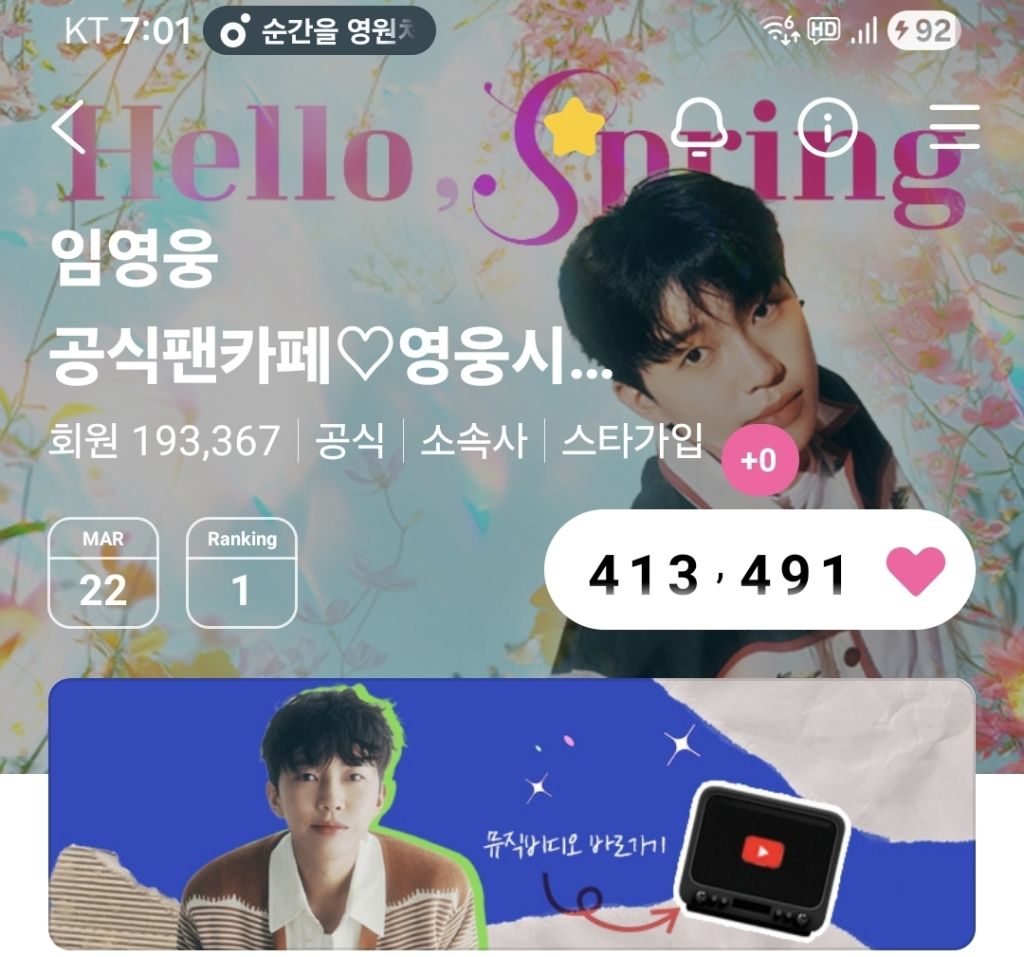Tap the pink +0 bubble
Viewport: 1024px width, 957px height.
(760, 460)
